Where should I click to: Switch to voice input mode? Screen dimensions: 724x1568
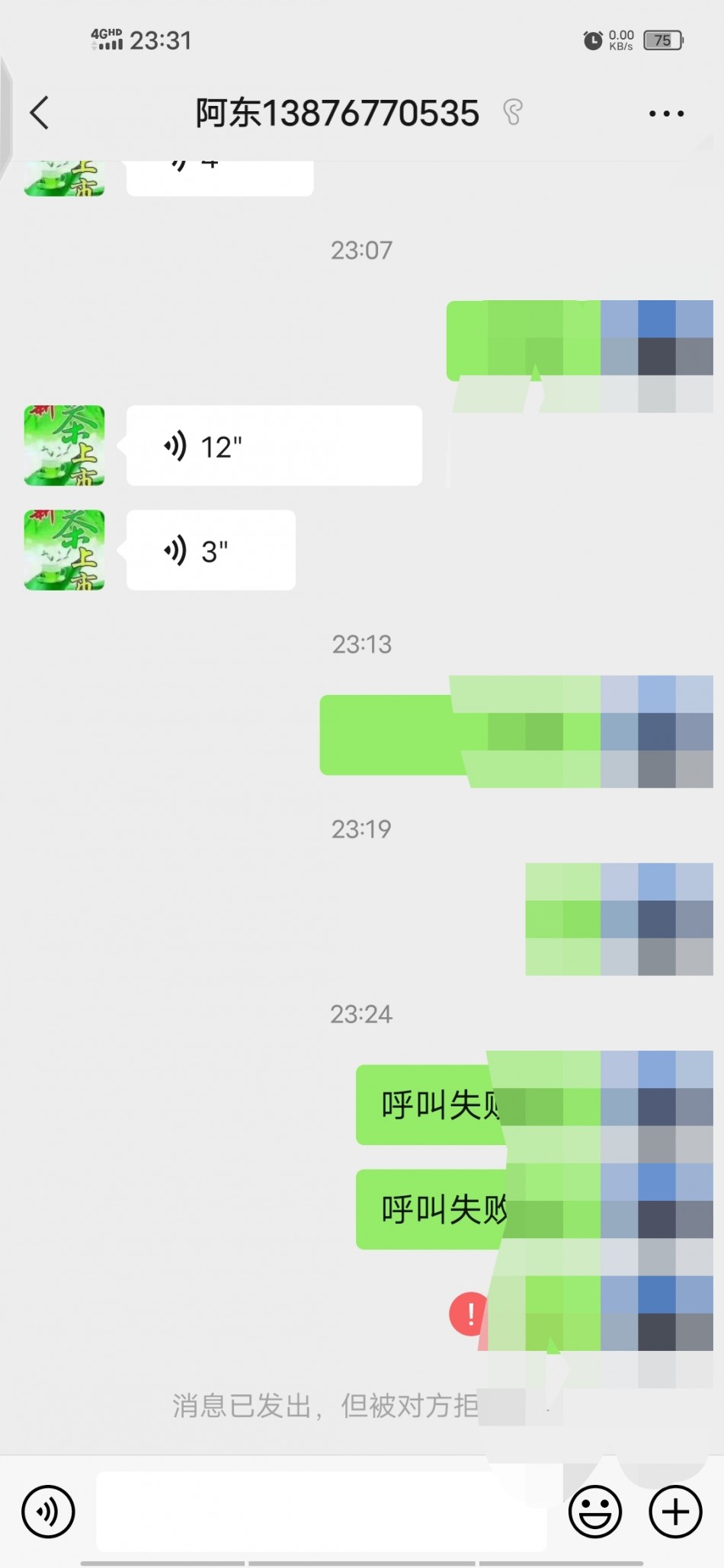point(48,1511)
